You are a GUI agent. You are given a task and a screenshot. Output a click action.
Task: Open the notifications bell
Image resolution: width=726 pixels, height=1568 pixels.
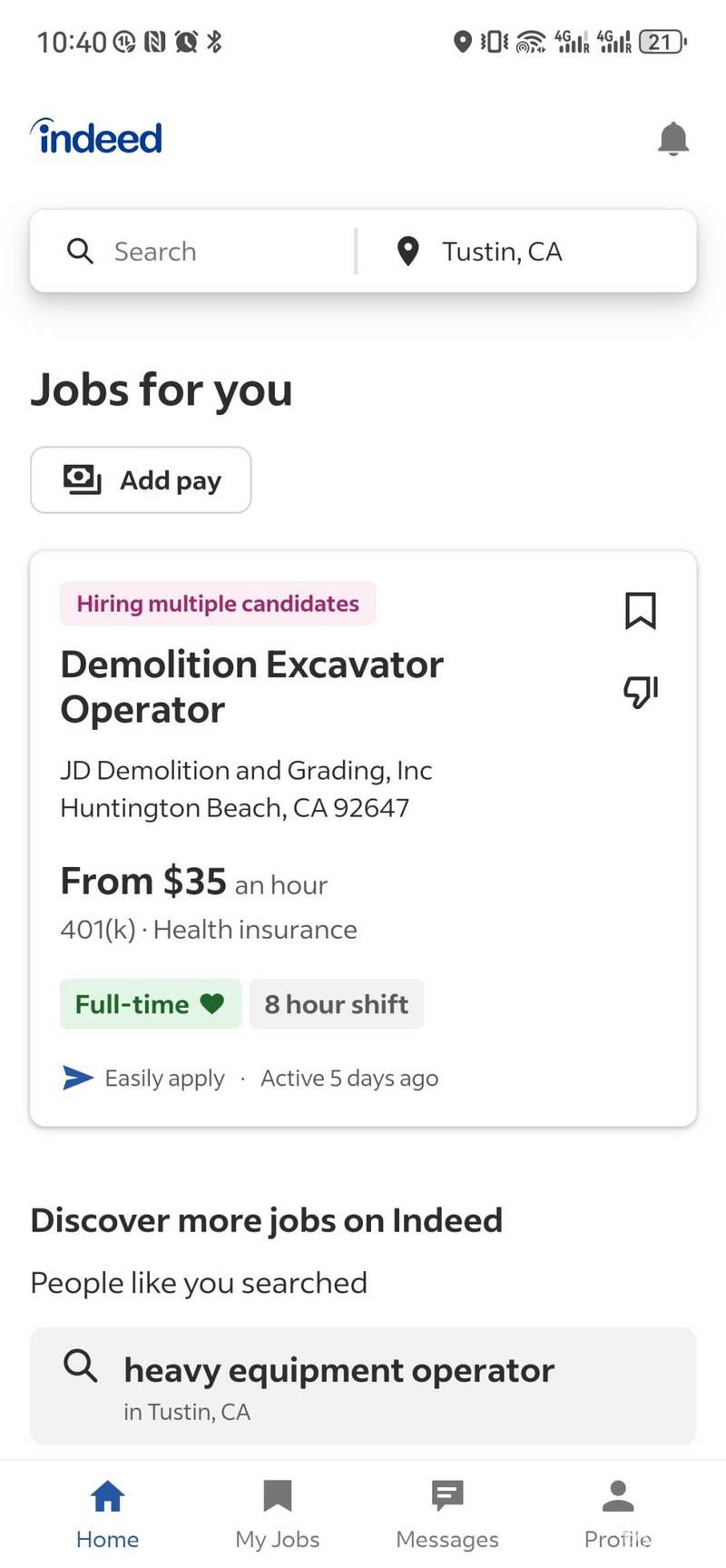coord(672,139)
